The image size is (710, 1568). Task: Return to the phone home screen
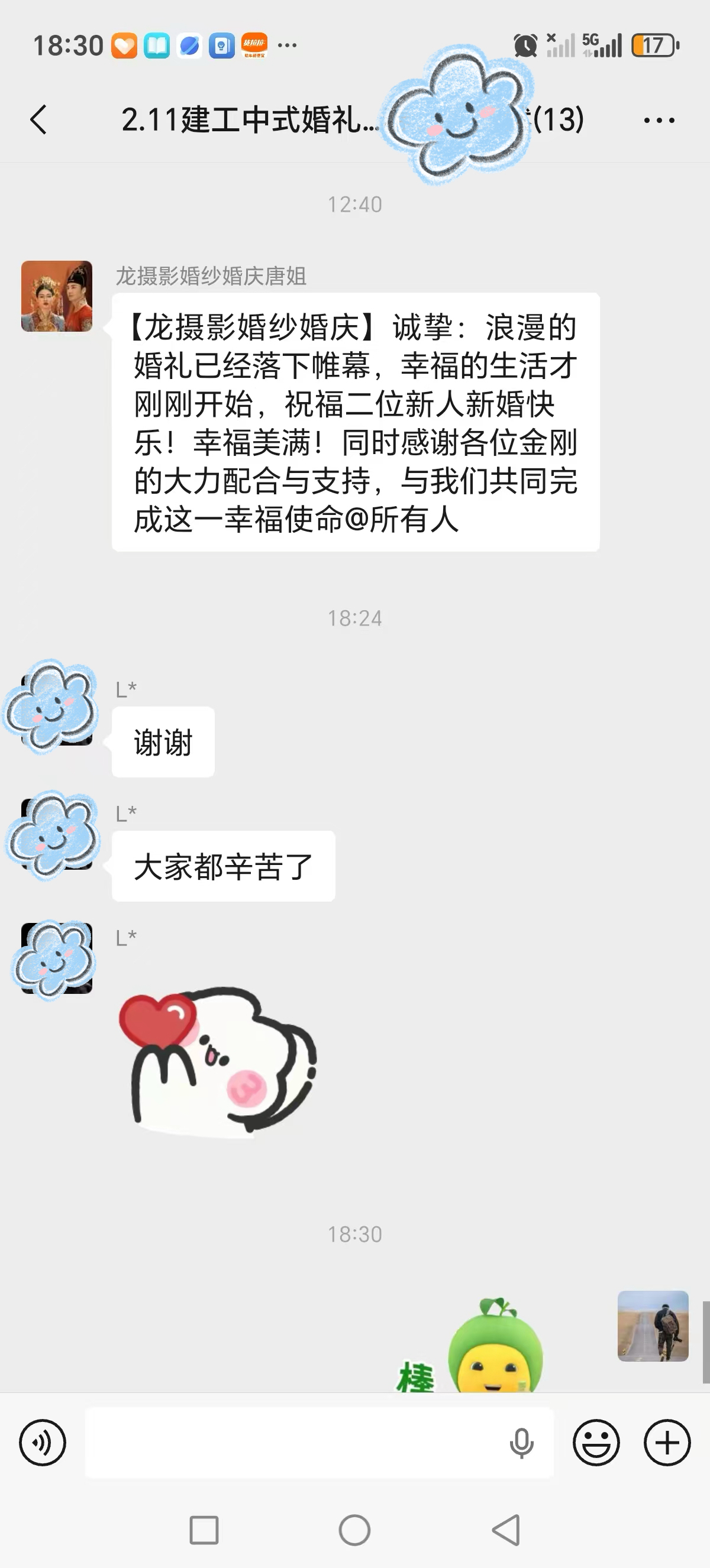coord(354,1530)
